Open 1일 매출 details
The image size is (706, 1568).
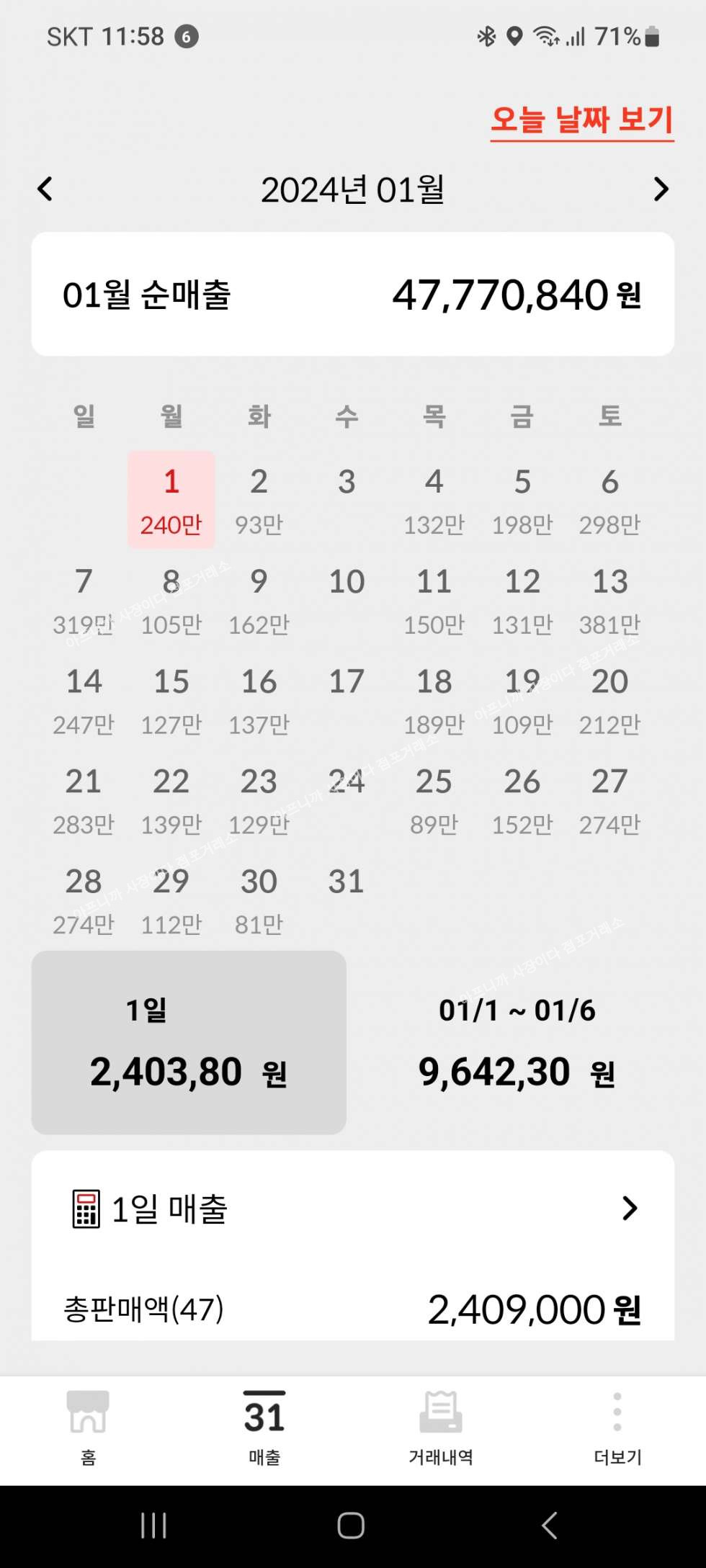click(x=352, y=1209)
